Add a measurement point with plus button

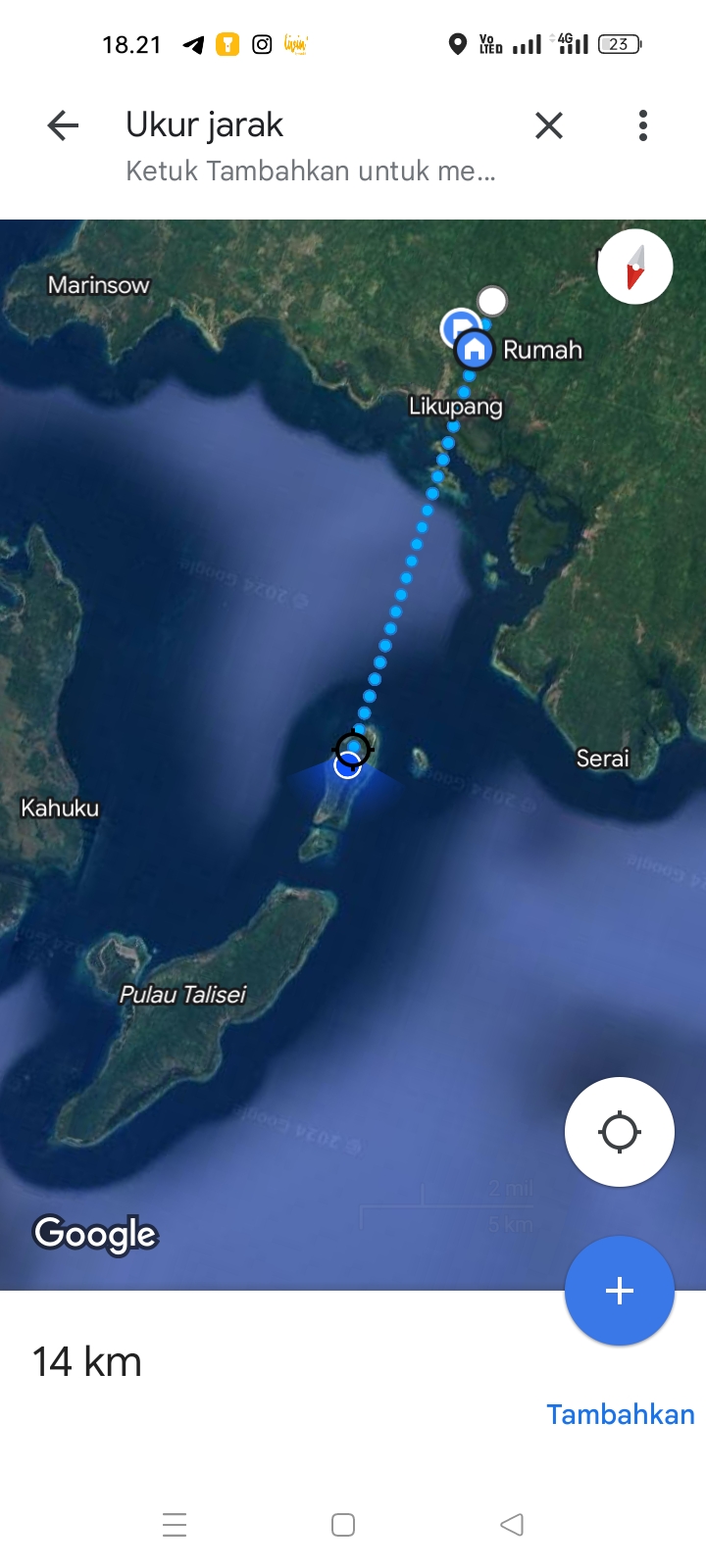620,1291
